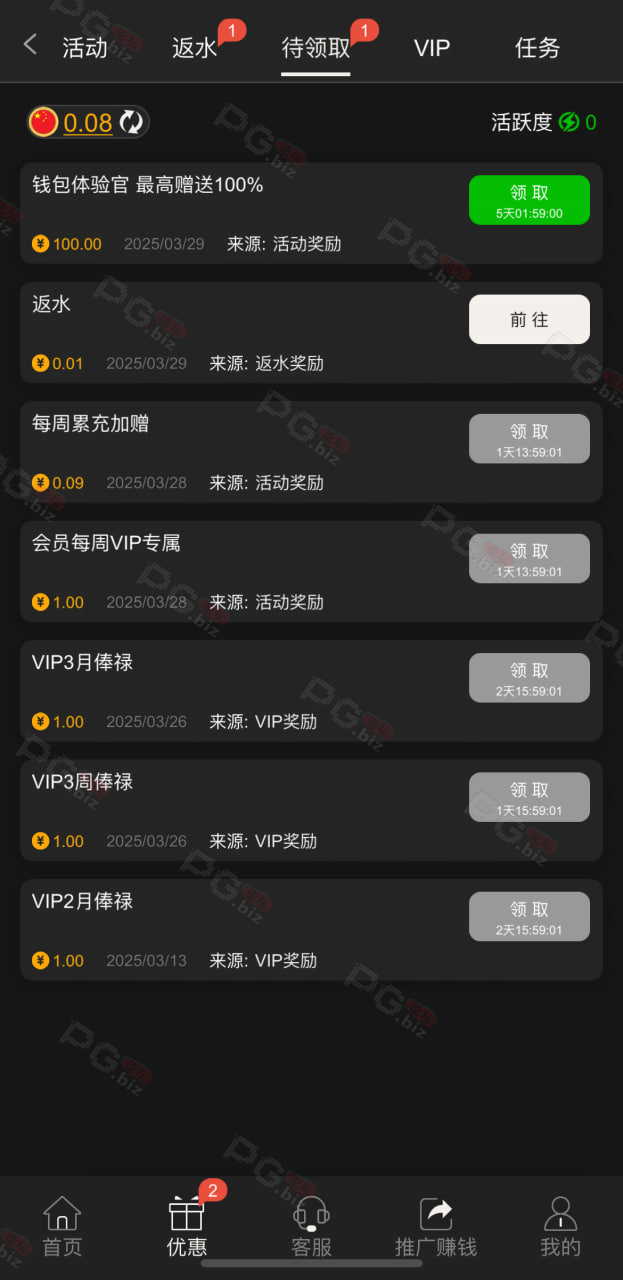Screen dimensions: 623x1280
Task: Claim the VIP3周俸禄 reward
Action: pos(529,797)
